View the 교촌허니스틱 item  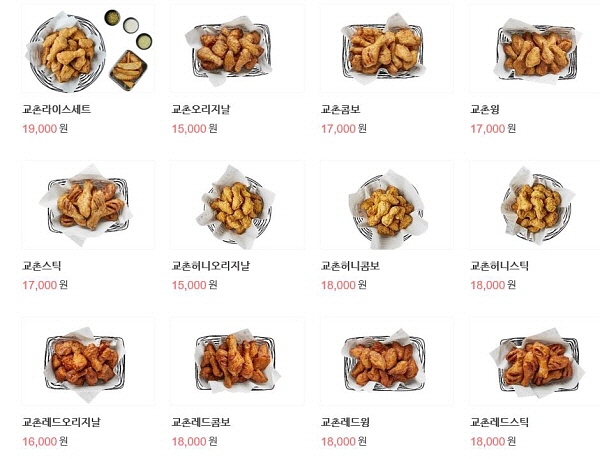point(535,205)
